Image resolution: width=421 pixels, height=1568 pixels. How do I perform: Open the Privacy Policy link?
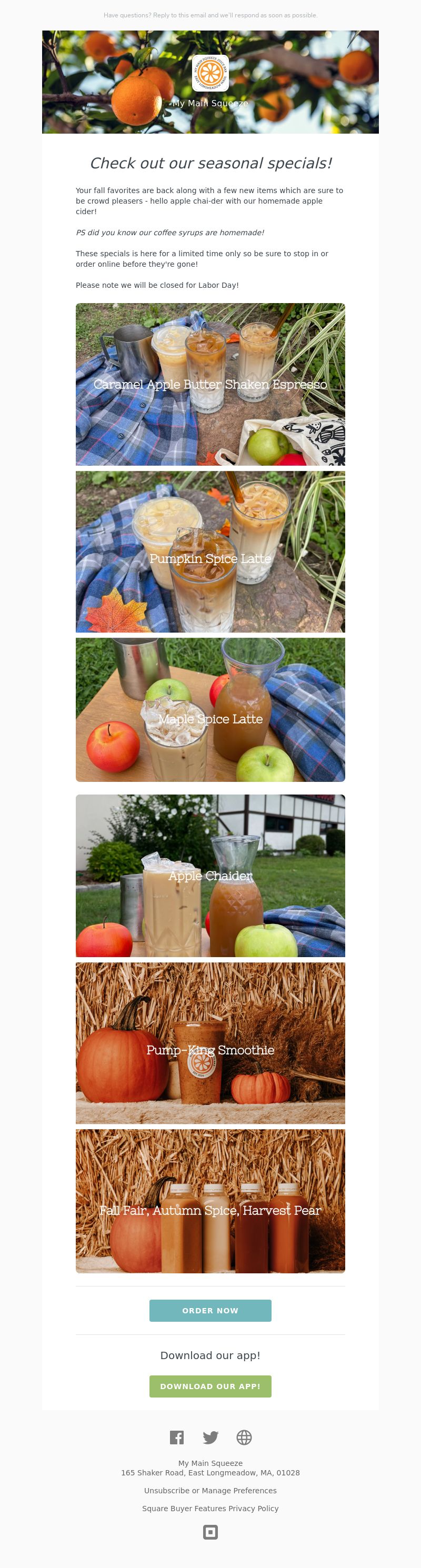point(253,1507)
